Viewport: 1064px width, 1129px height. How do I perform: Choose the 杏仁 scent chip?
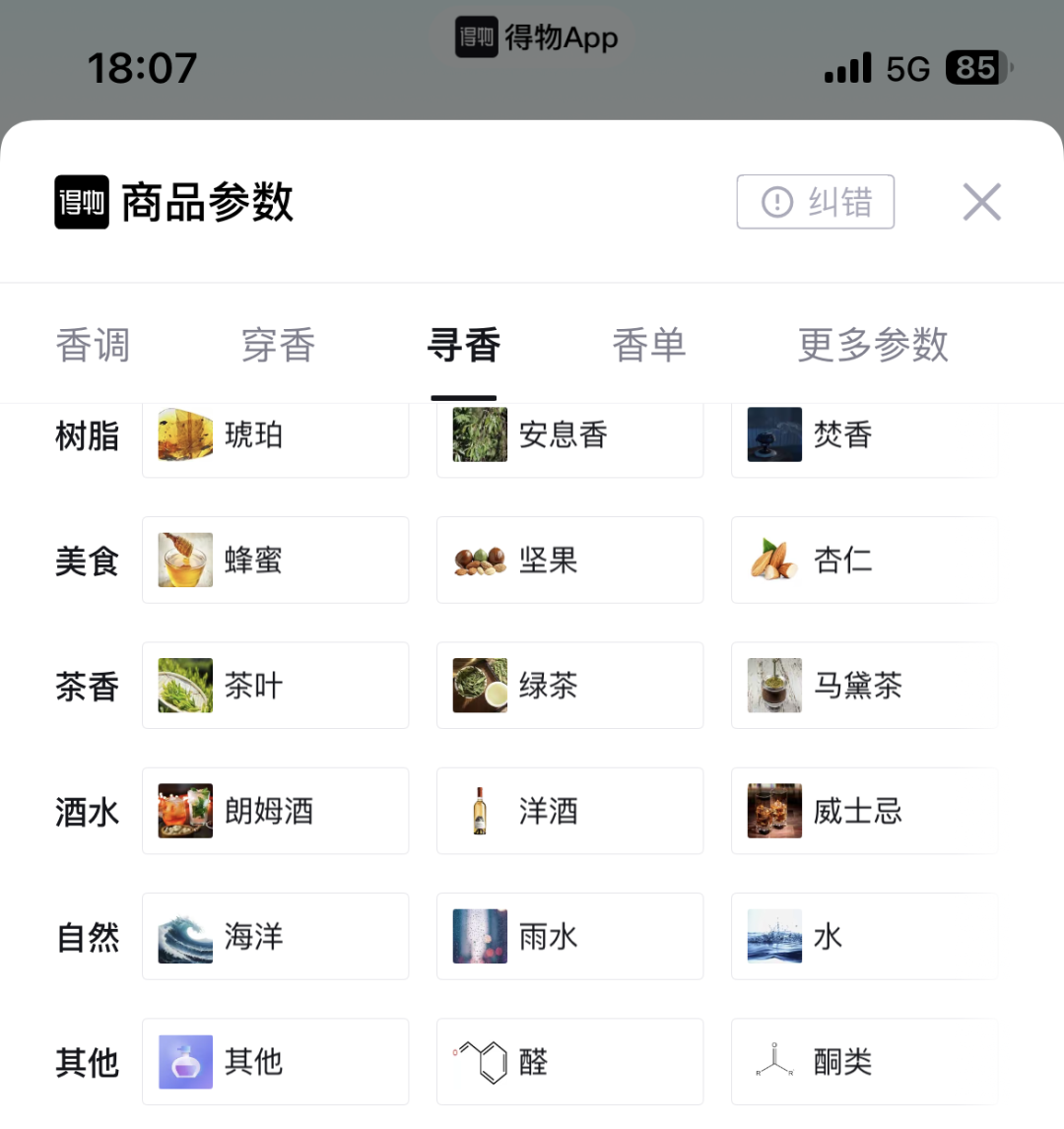click(864, 561)
